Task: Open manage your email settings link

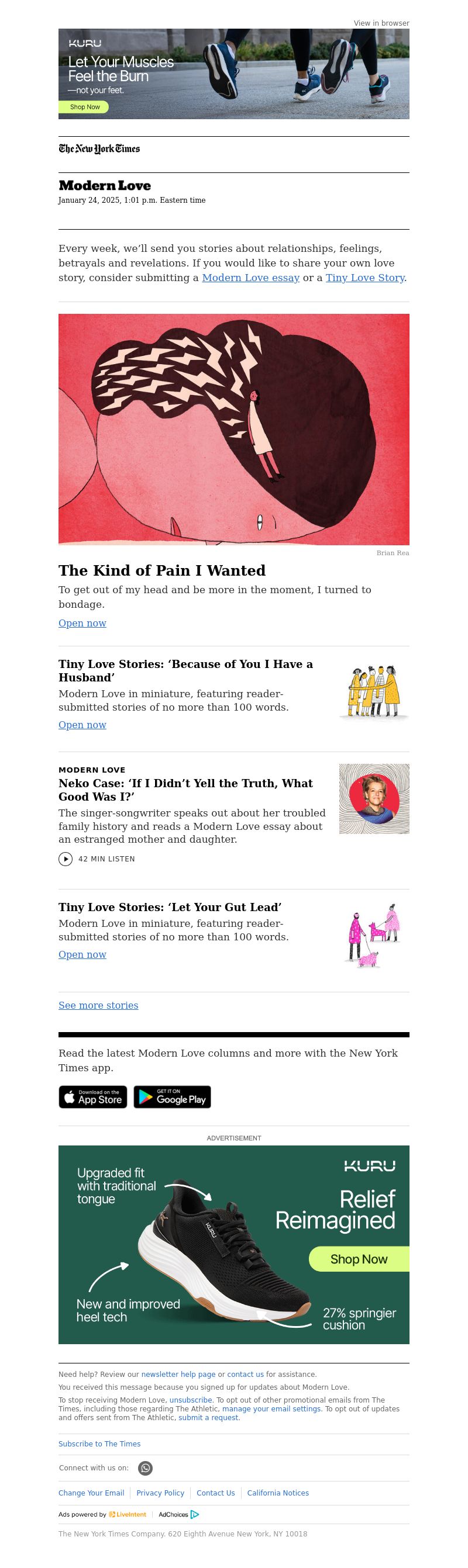Action: (271, 1408)
